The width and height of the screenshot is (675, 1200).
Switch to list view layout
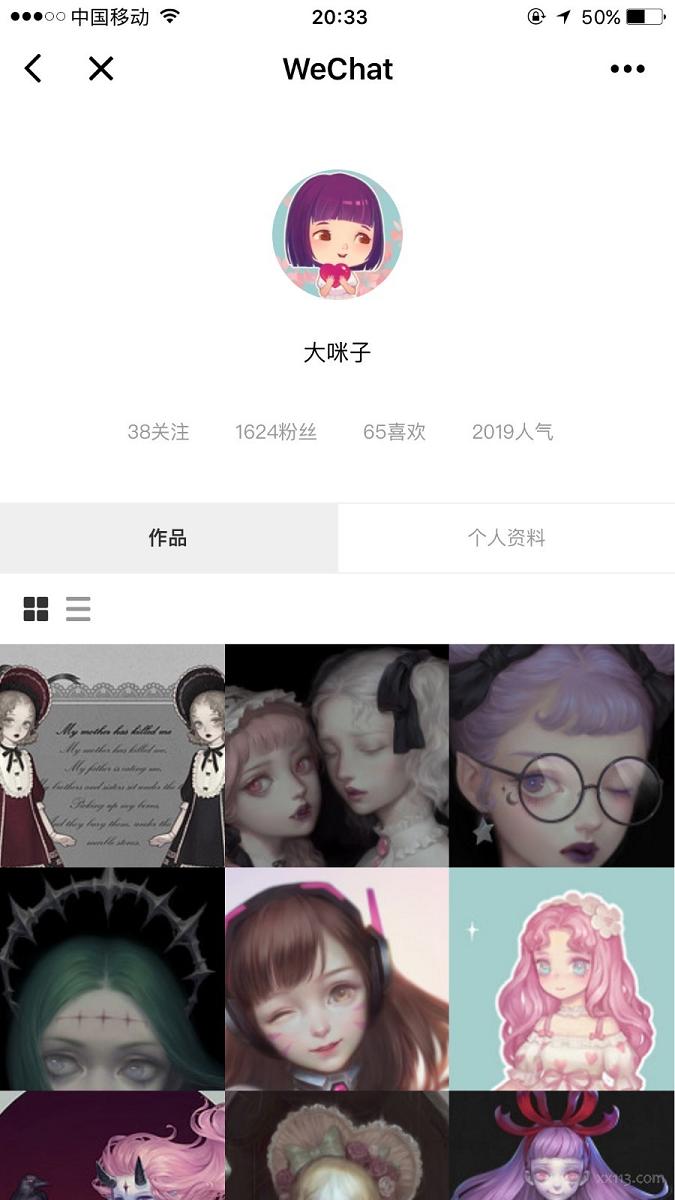[78, 609]
